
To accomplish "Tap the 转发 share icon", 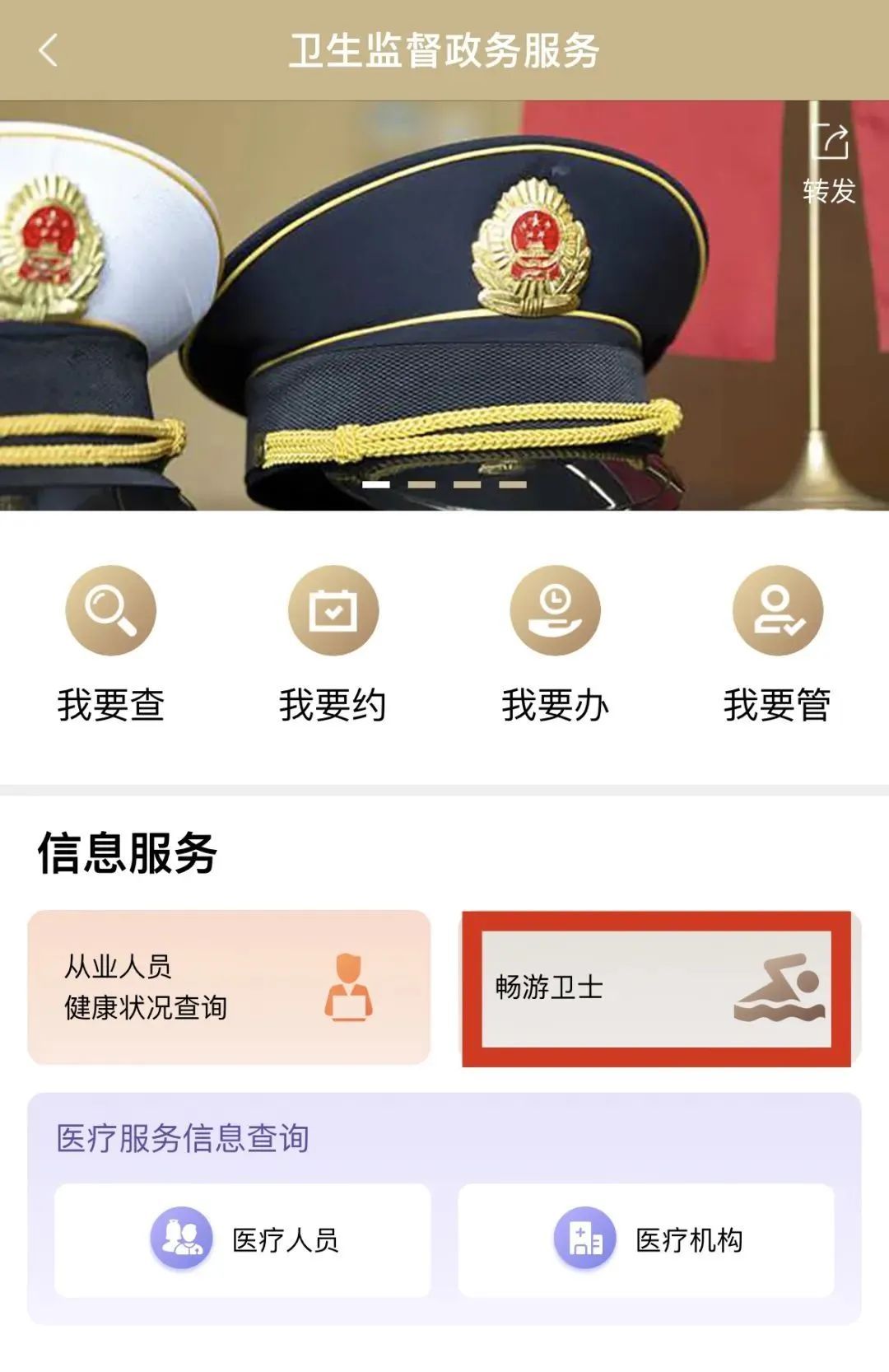I will [x=829, y=161].
